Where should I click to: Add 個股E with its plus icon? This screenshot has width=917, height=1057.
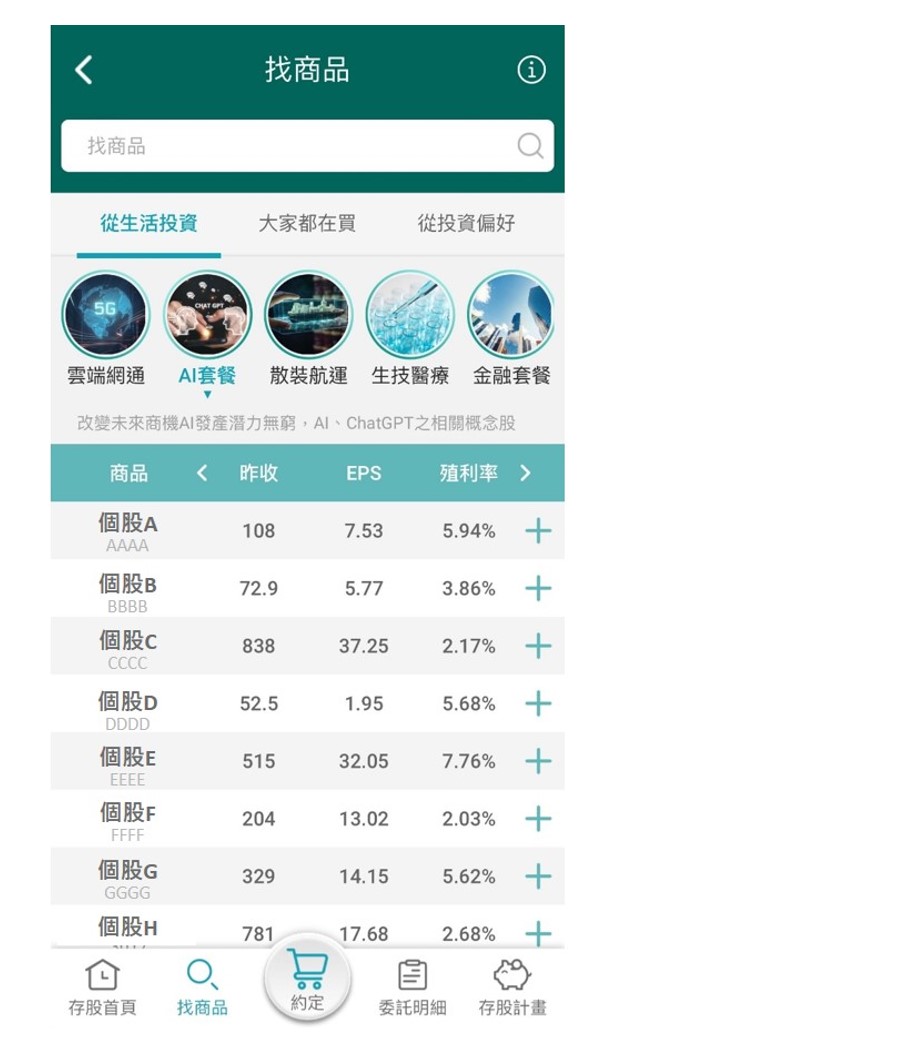538,761
